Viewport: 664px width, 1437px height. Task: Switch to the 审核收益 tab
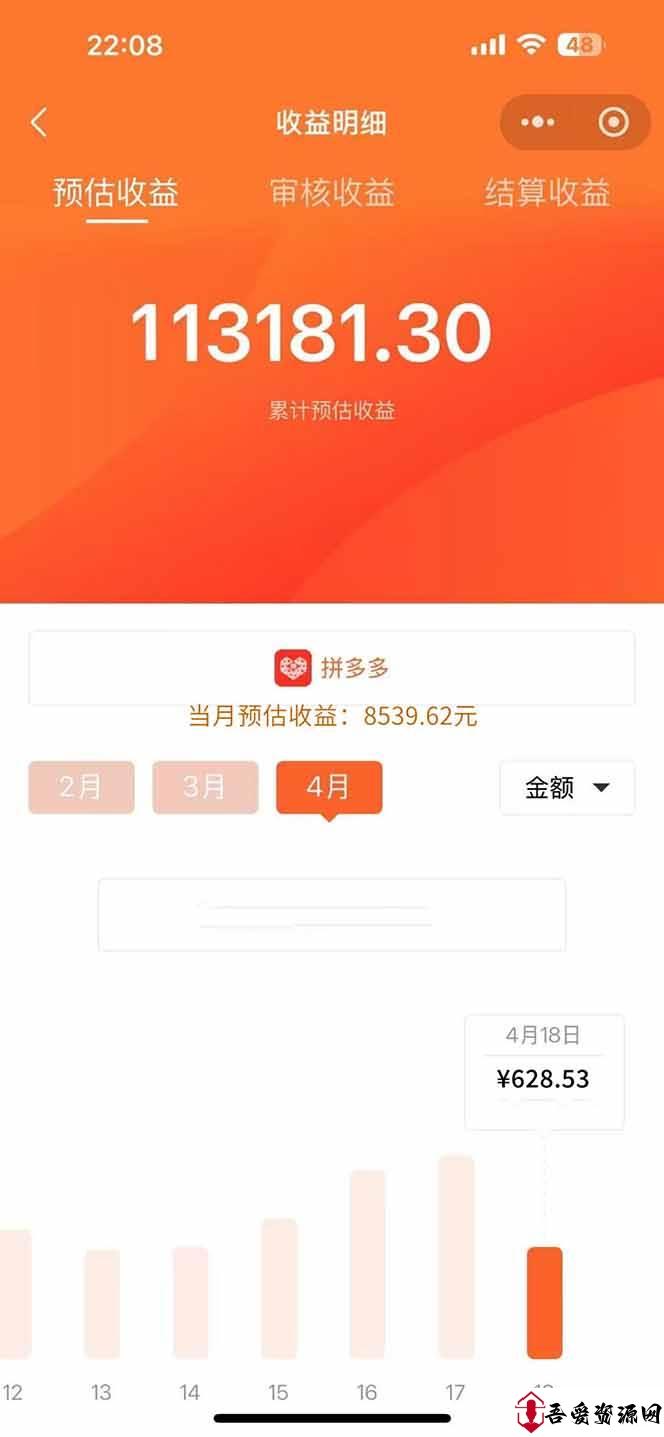click(332, 192)
